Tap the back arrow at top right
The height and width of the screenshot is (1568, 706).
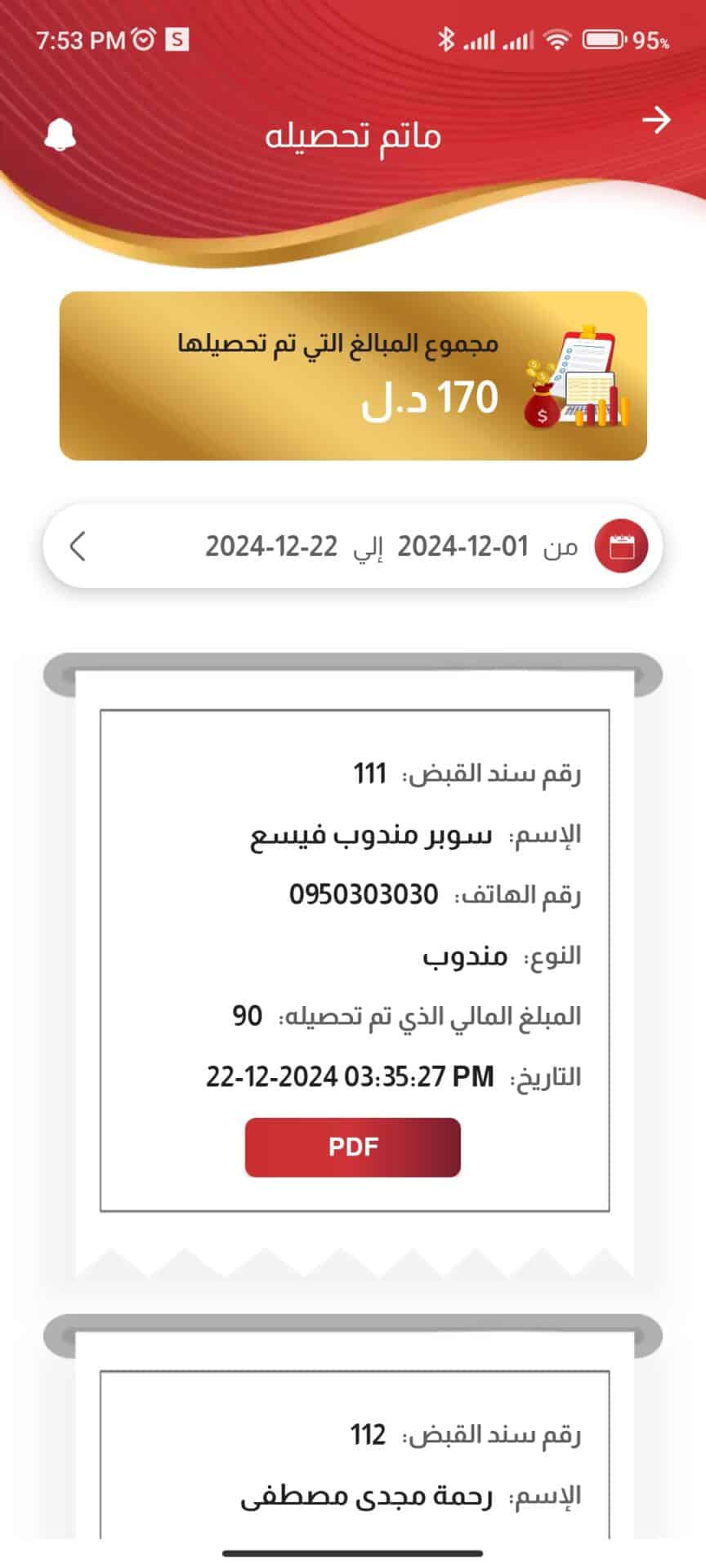[656, 121]
